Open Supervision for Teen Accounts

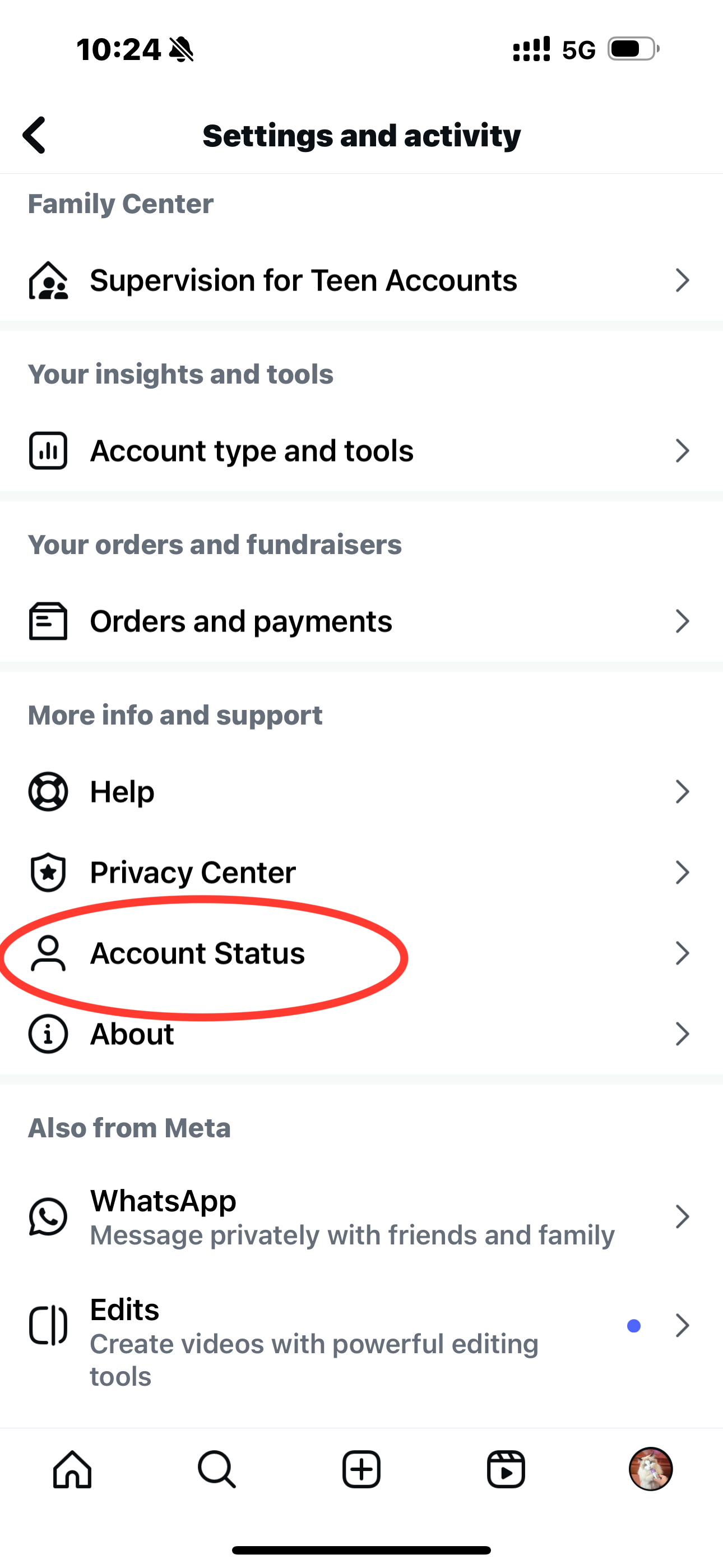pyautogui.click(x=303, y=280)
